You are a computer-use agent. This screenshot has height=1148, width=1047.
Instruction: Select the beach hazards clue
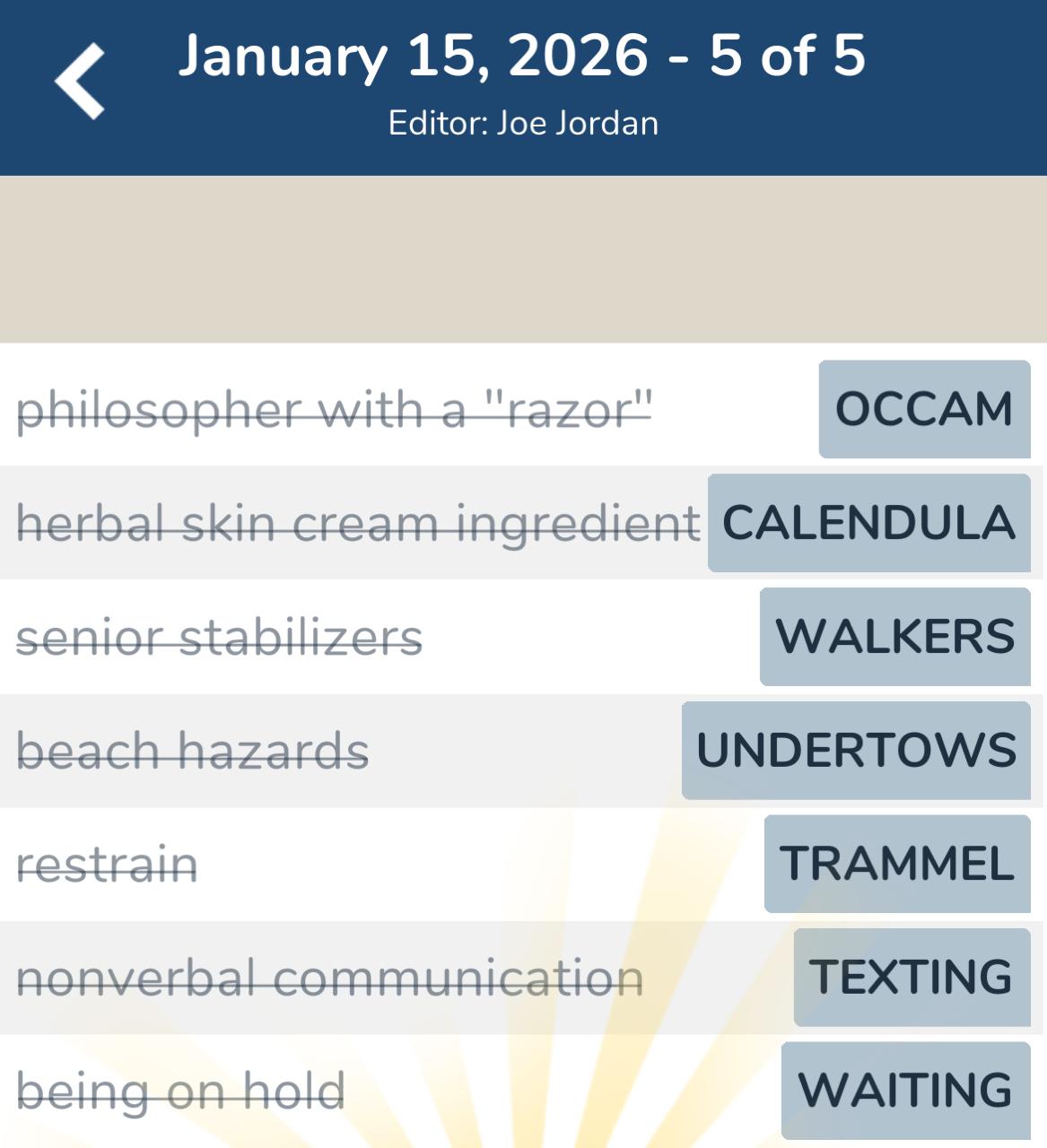click(x=193, y=749)
